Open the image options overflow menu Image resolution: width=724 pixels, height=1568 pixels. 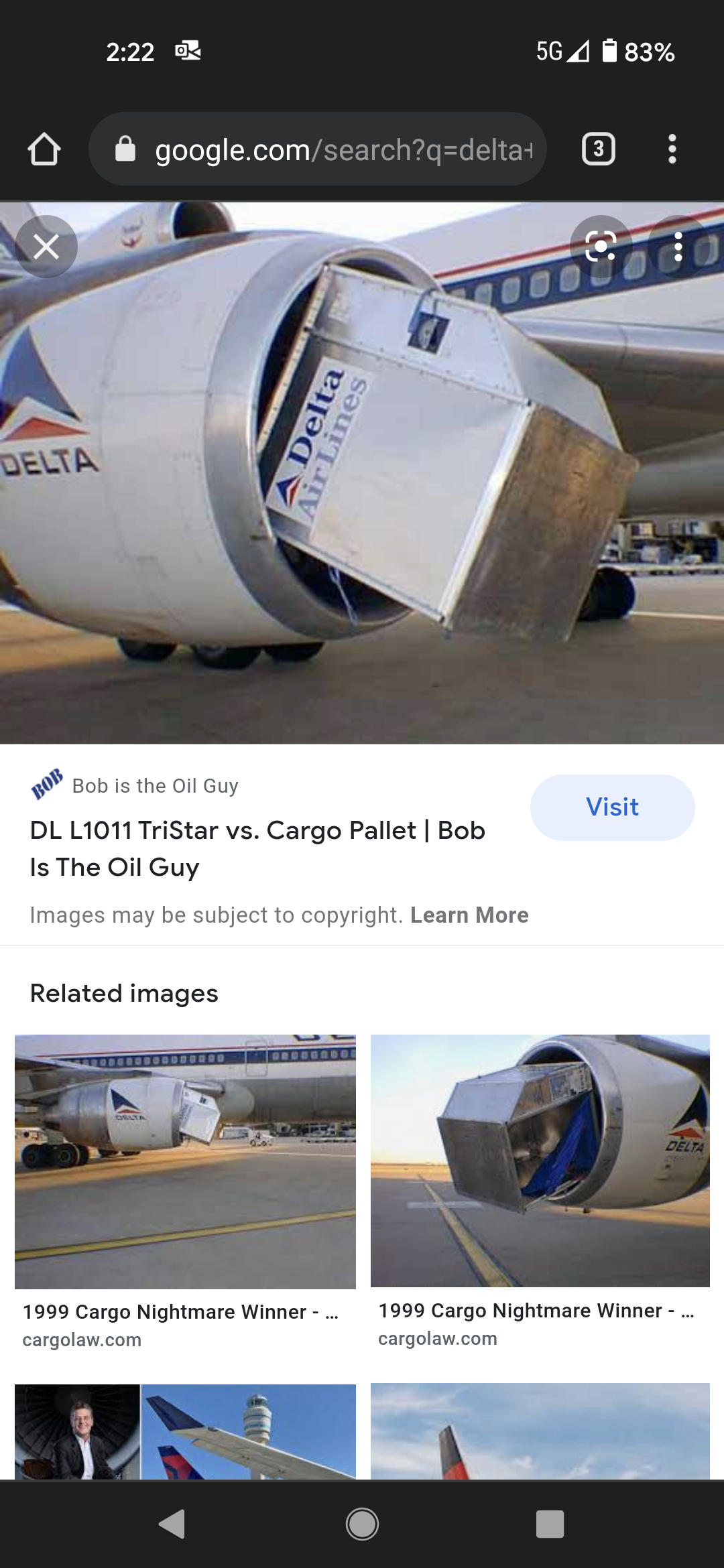(x=678, y=246)
